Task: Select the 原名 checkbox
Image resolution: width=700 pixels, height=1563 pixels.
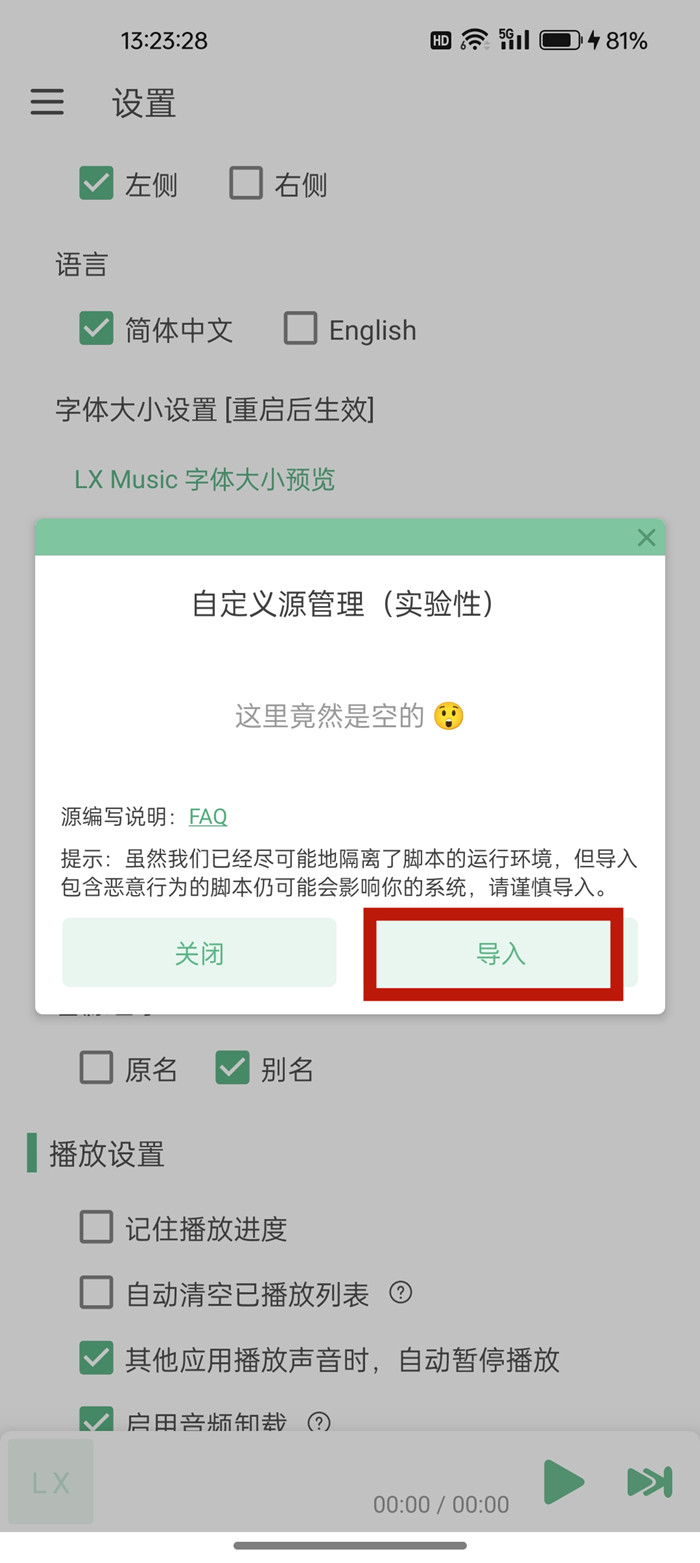Action: (97, 1069)
